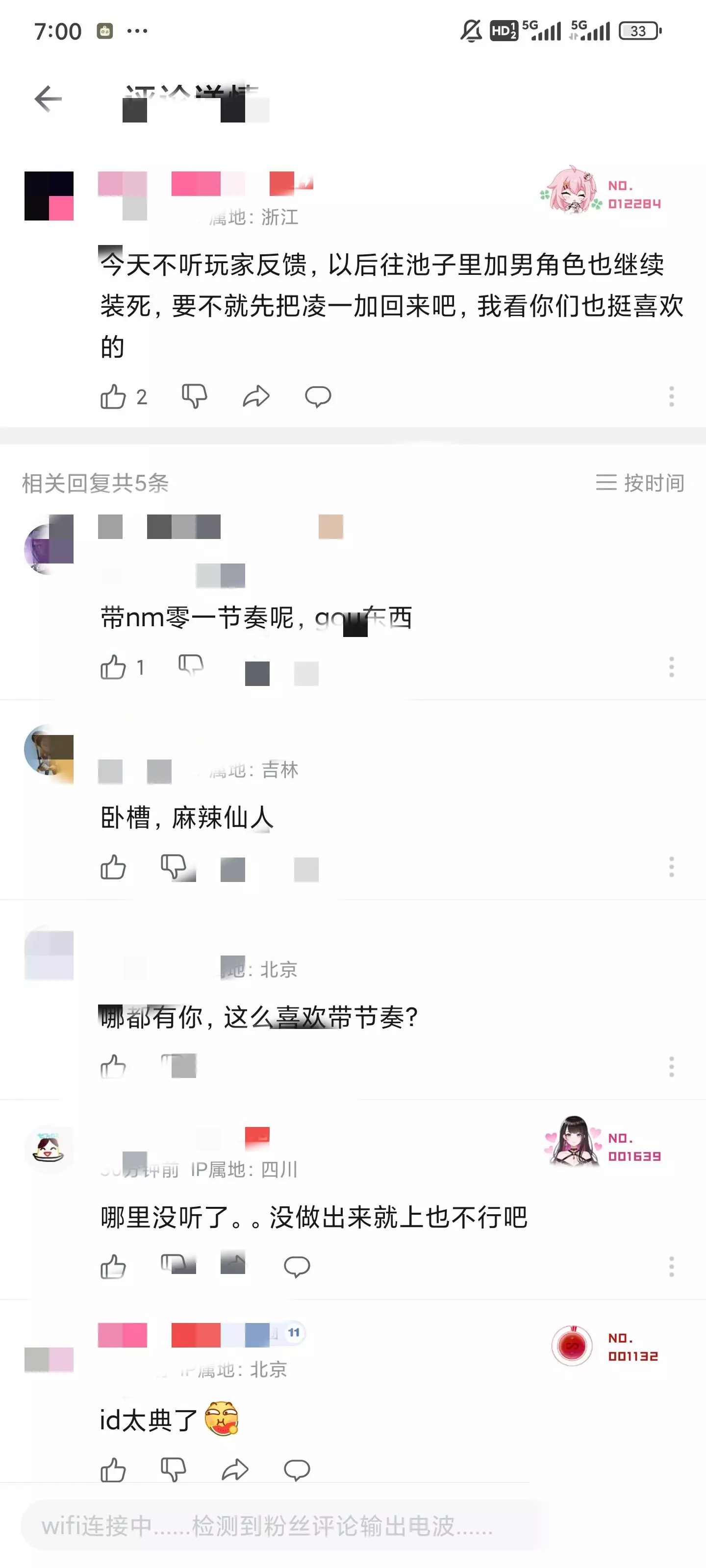Like the reply "卧槽，麻辣仙人"
Viewport: 706px width, 1568px height.
point(113,867)
